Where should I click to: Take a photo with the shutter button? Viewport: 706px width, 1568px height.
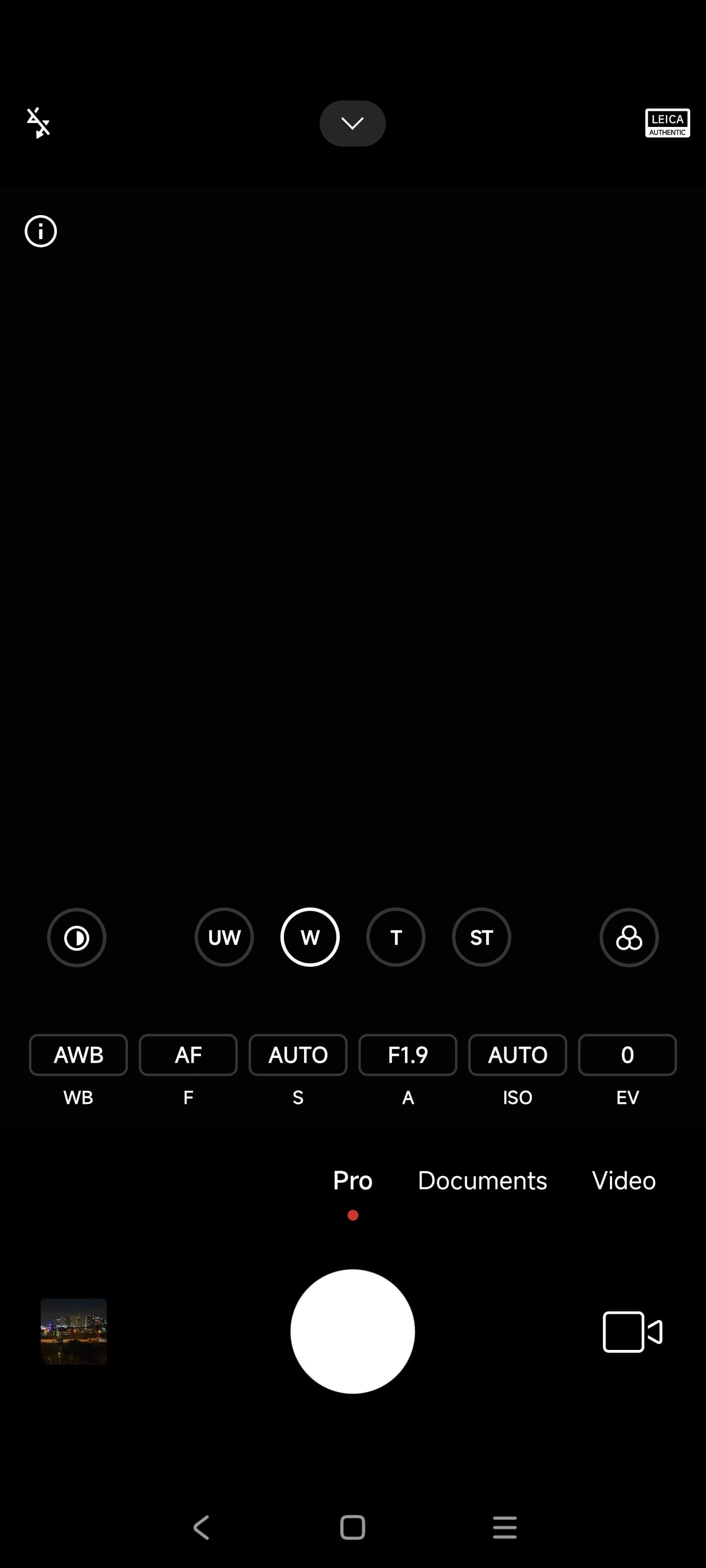353,1331
